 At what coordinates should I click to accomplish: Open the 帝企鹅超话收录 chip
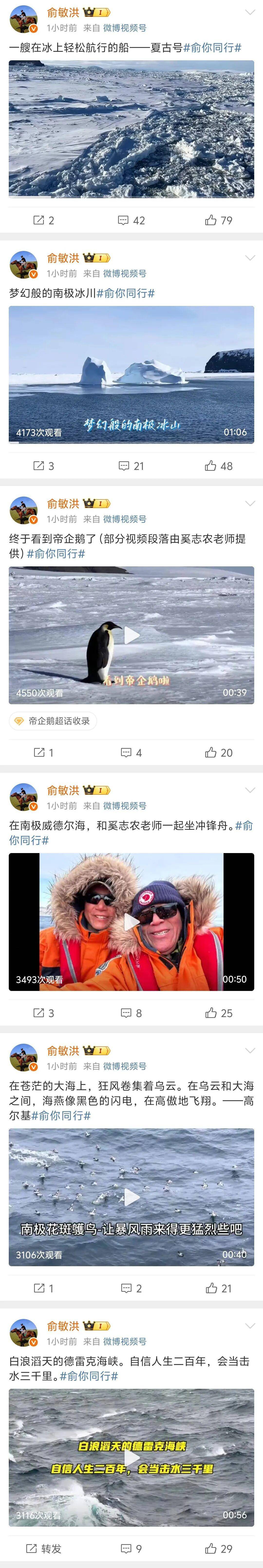[x=53, y=721]
